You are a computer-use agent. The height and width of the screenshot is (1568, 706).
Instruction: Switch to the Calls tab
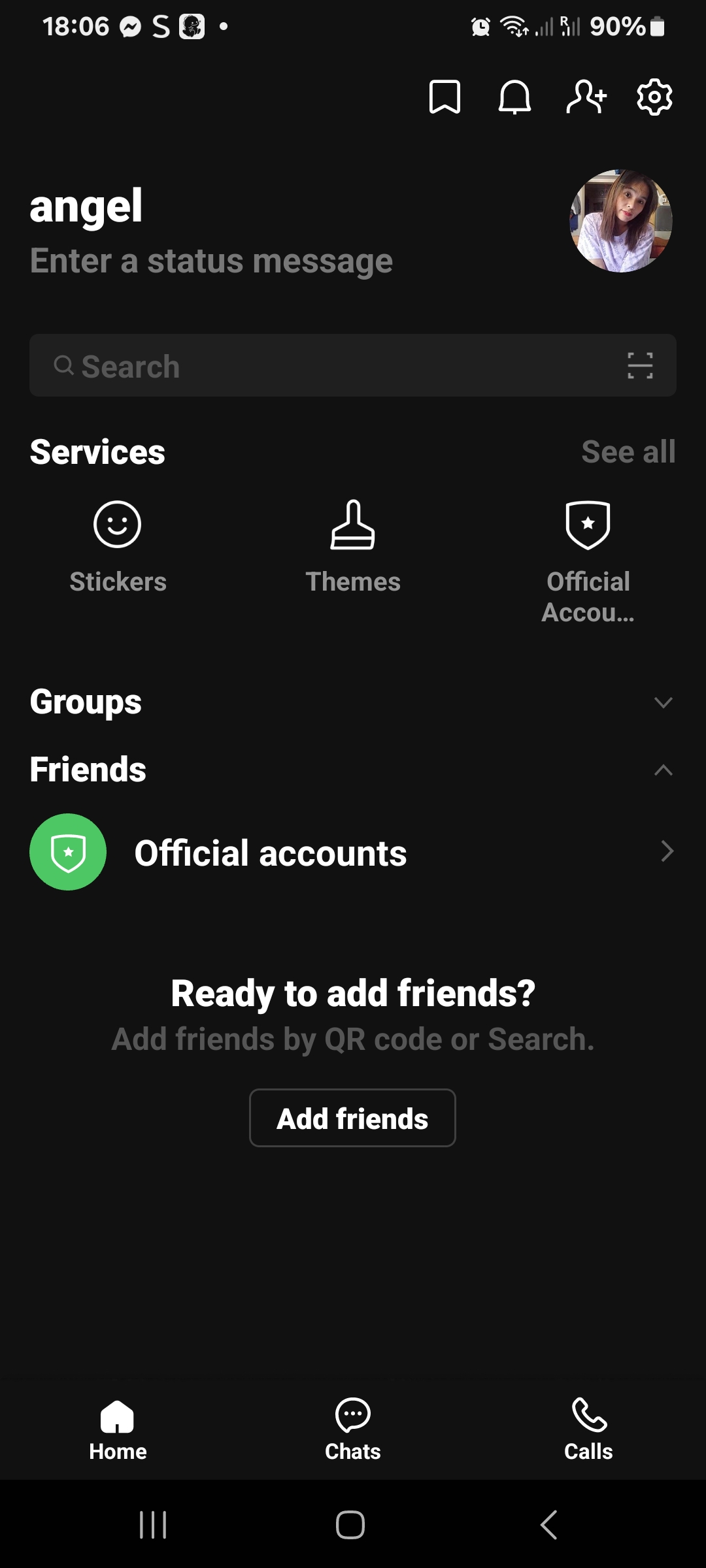coord(588,1429)
